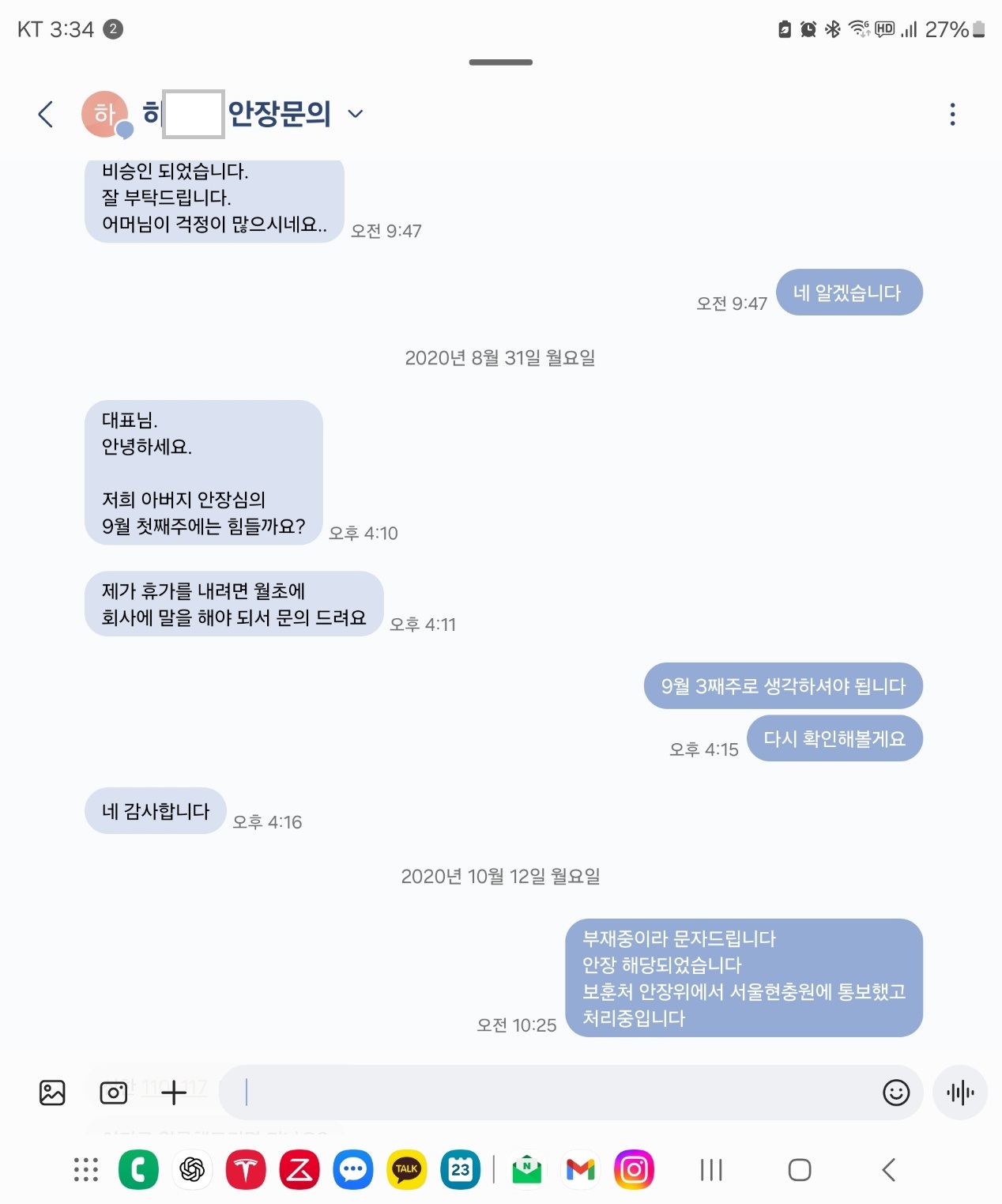Open the camera to take a photo
This screenshot has width=1002, height=1204.
click(114, 1093)
